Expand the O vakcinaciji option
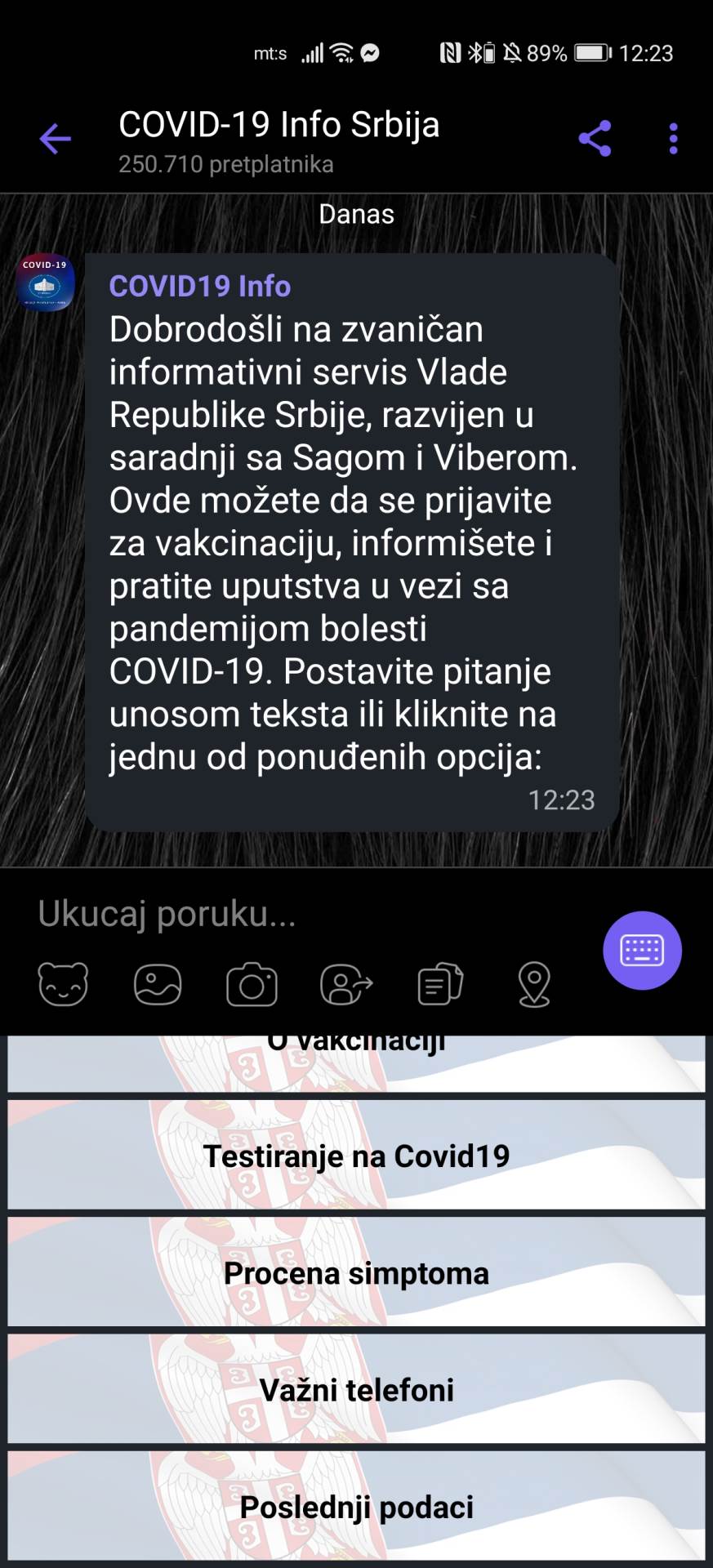 356,1045
